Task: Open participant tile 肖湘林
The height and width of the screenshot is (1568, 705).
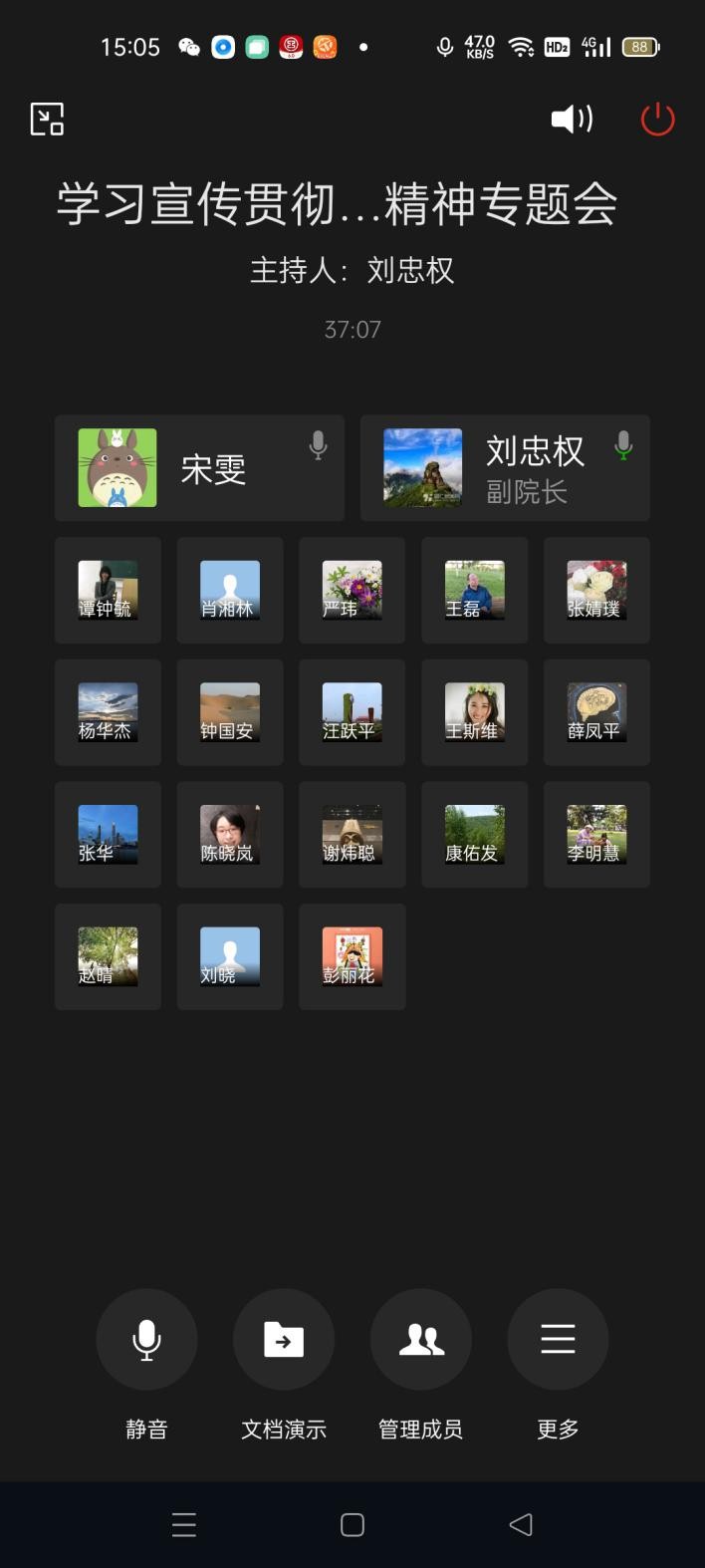Action: tap(230, 590)
